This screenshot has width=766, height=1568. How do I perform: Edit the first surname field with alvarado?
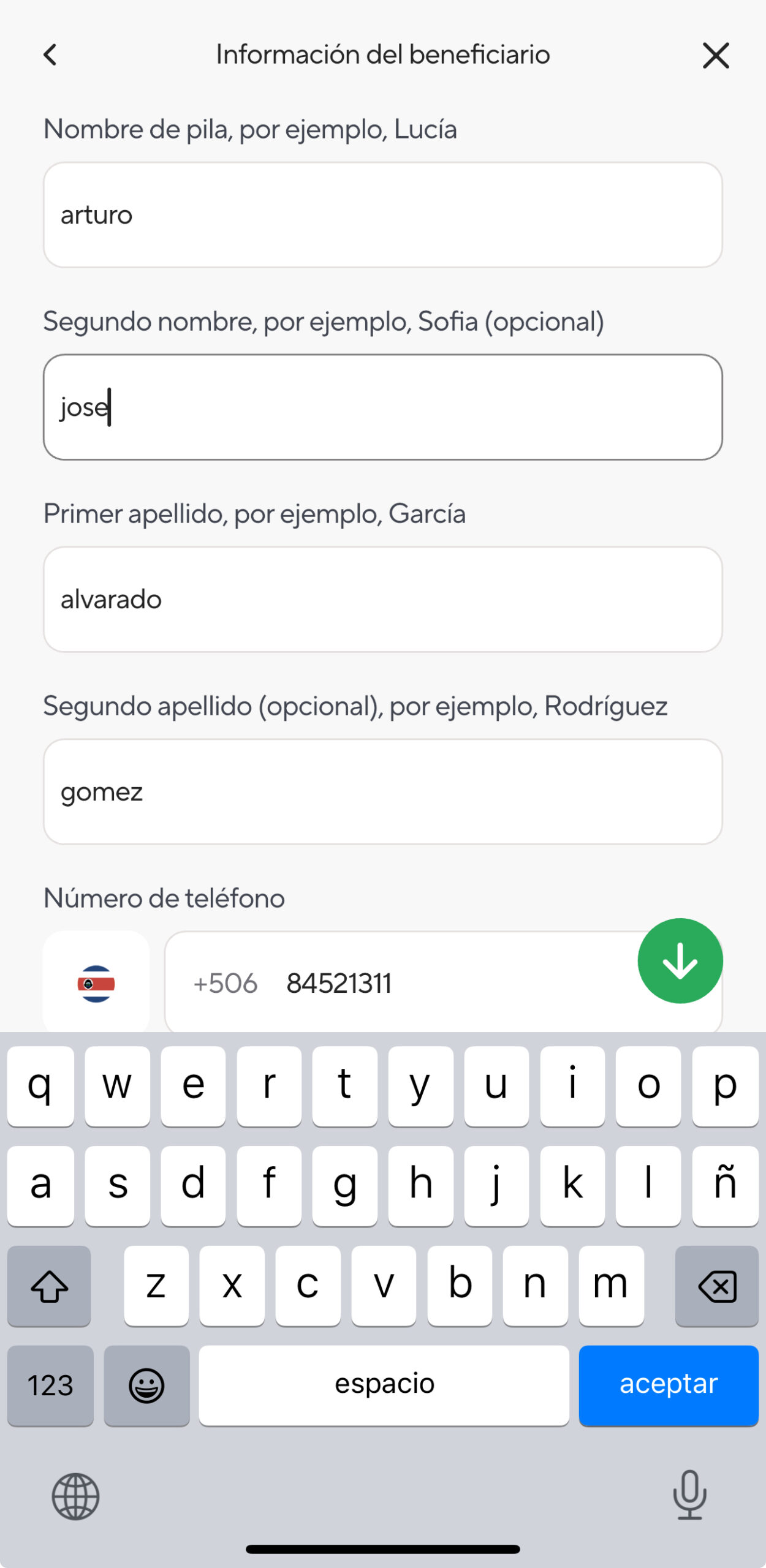click(382, 600)
